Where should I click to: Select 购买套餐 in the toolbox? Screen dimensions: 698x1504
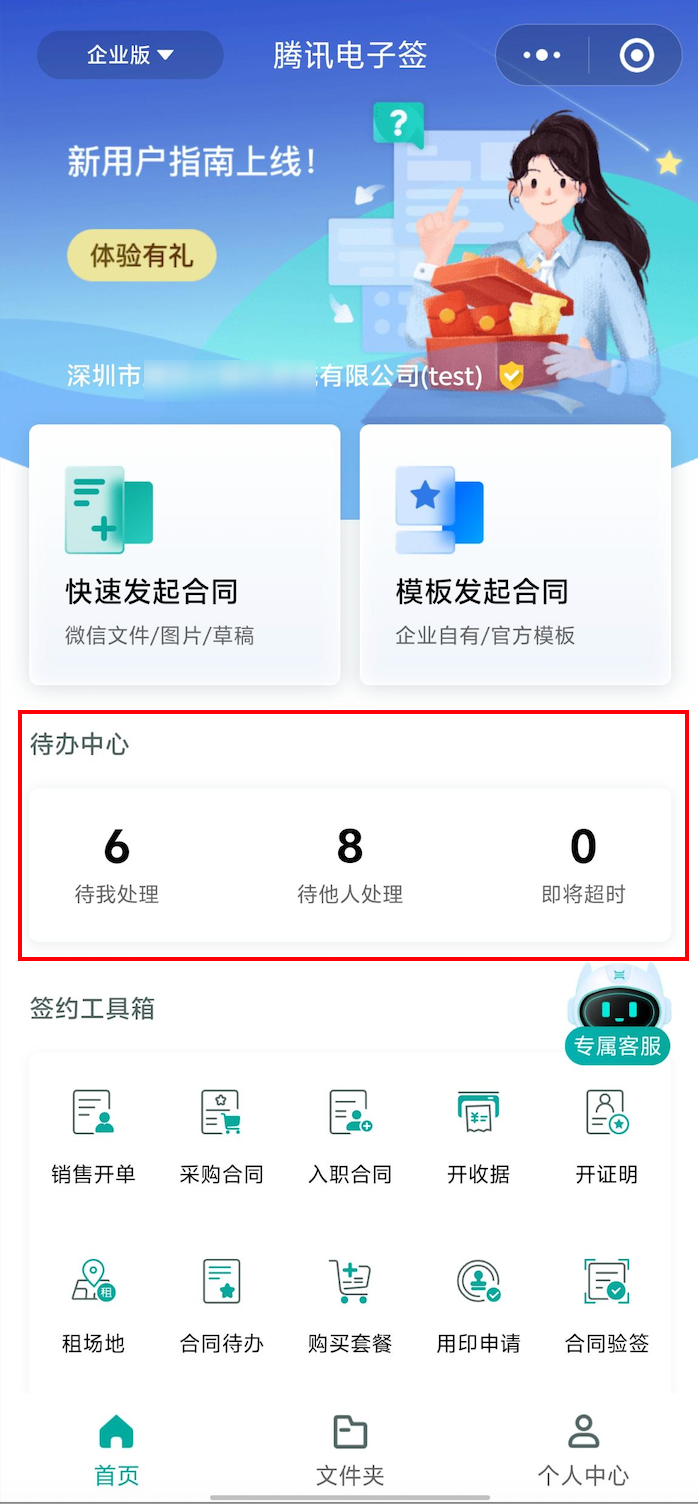point(350,1306)
